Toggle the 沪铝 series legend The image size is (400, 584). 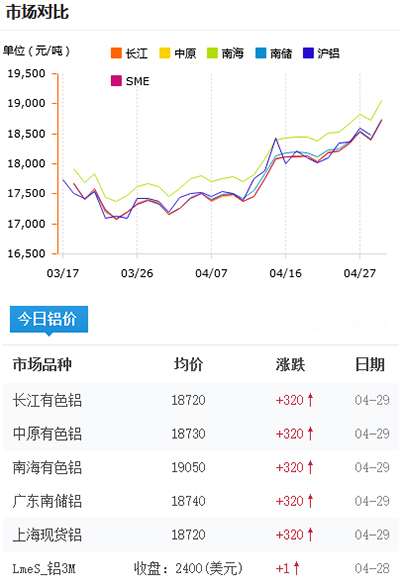321,54
